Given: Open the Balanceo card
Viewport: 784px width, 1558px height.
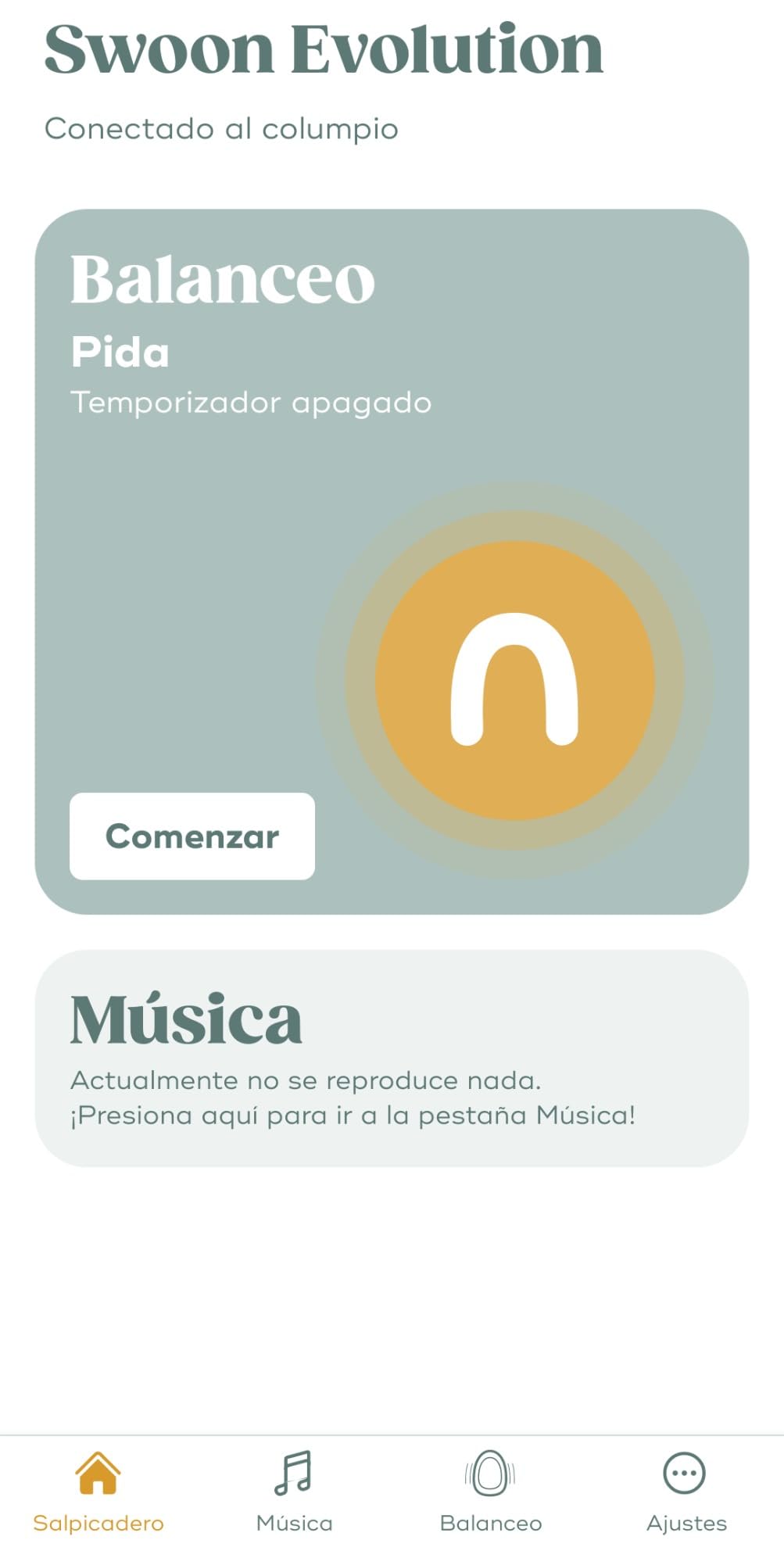Looking at the screenshot, I should click(x=392, y=561).
